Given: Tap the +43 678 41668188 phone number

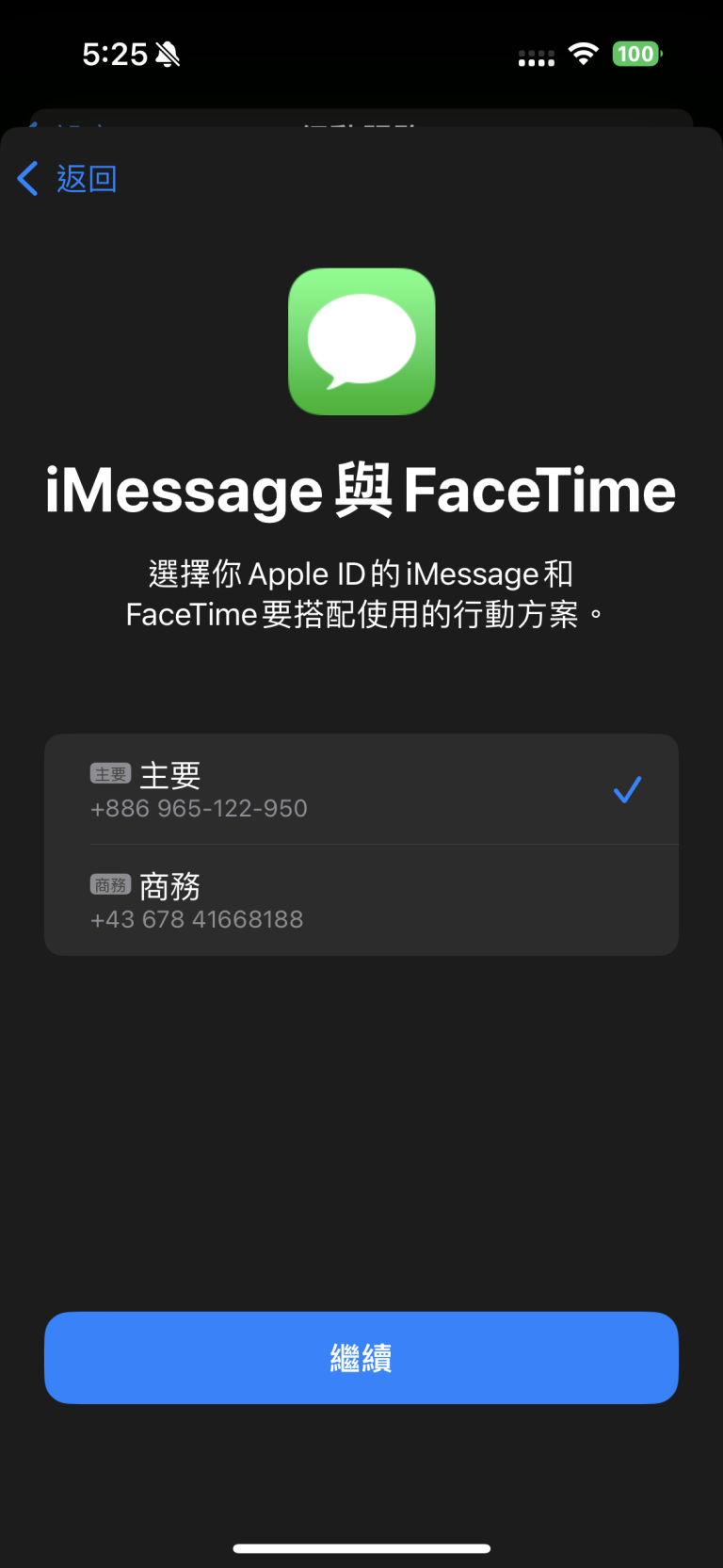Looking at the screenshot, I should 197,918.
